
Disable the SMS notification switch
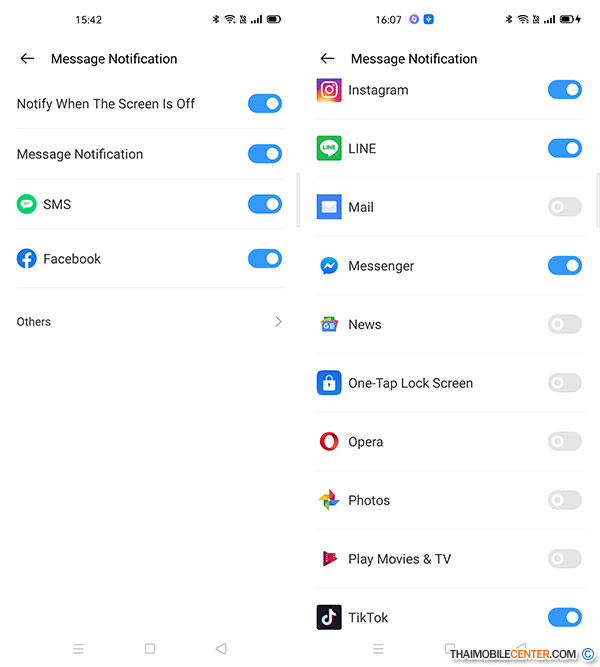265,204
